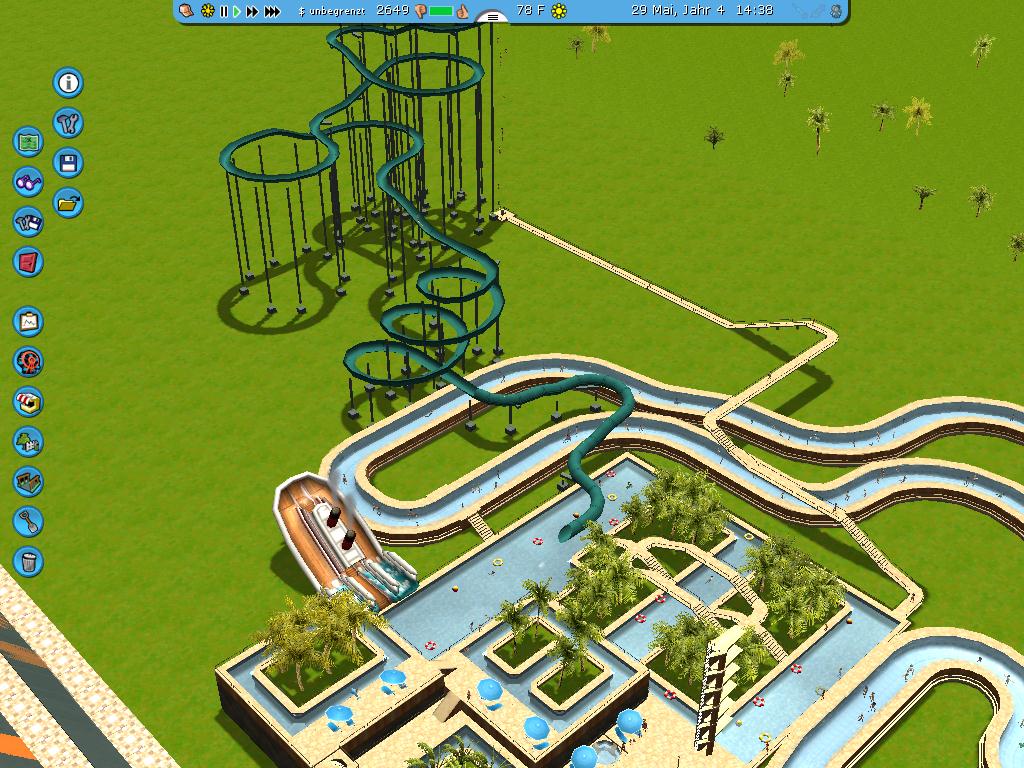Set game to double fast-forward speed

click(x=252, y=11)
